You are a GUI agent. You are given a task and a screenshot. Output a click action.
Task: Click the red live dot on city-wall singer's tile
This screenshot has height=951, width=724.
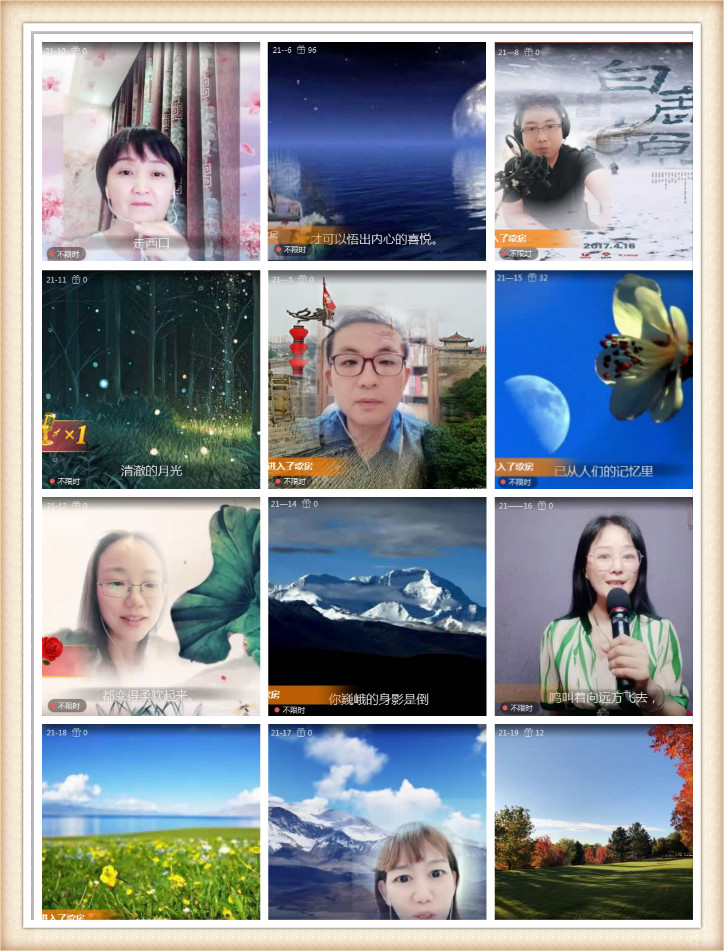[x=280, y=479]
